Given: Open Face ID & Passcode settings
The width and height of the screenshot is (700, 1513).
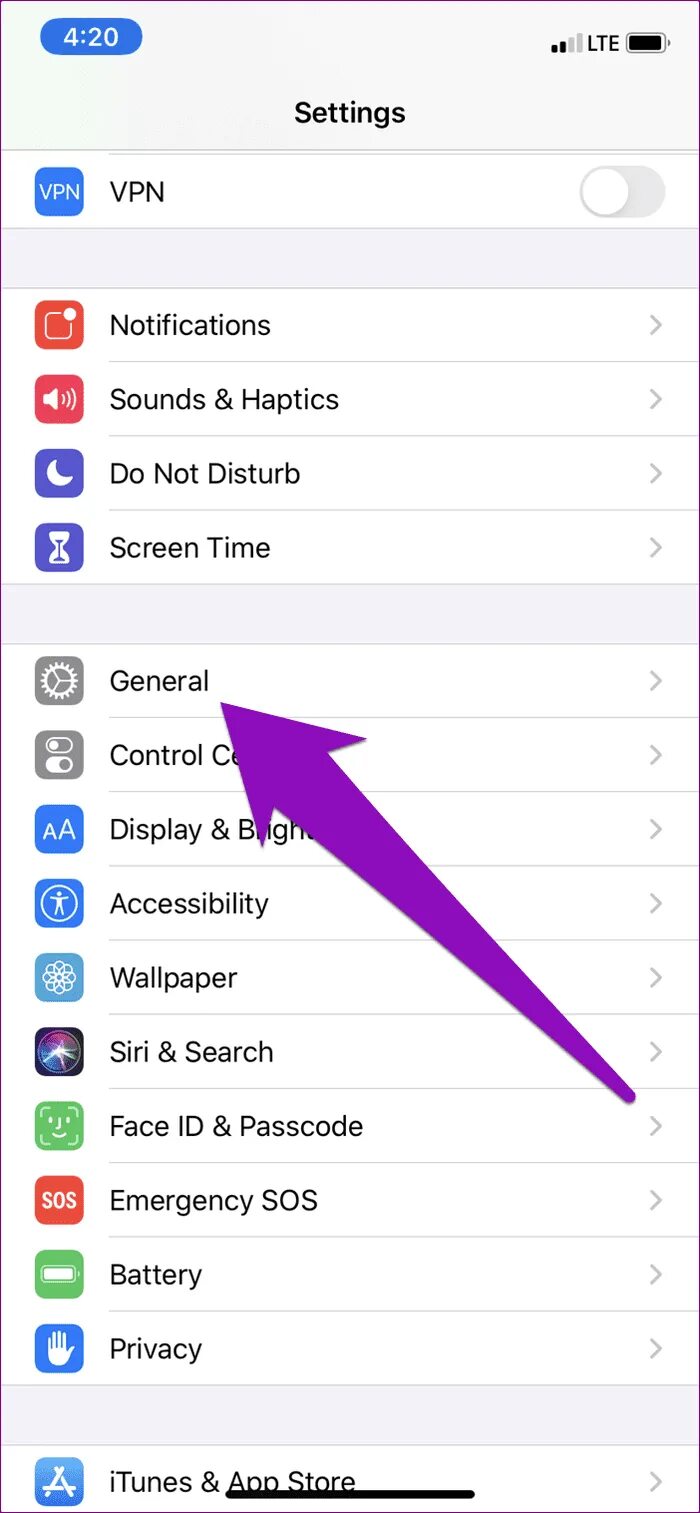Looking at the screenshot, I should [350, 1125].
